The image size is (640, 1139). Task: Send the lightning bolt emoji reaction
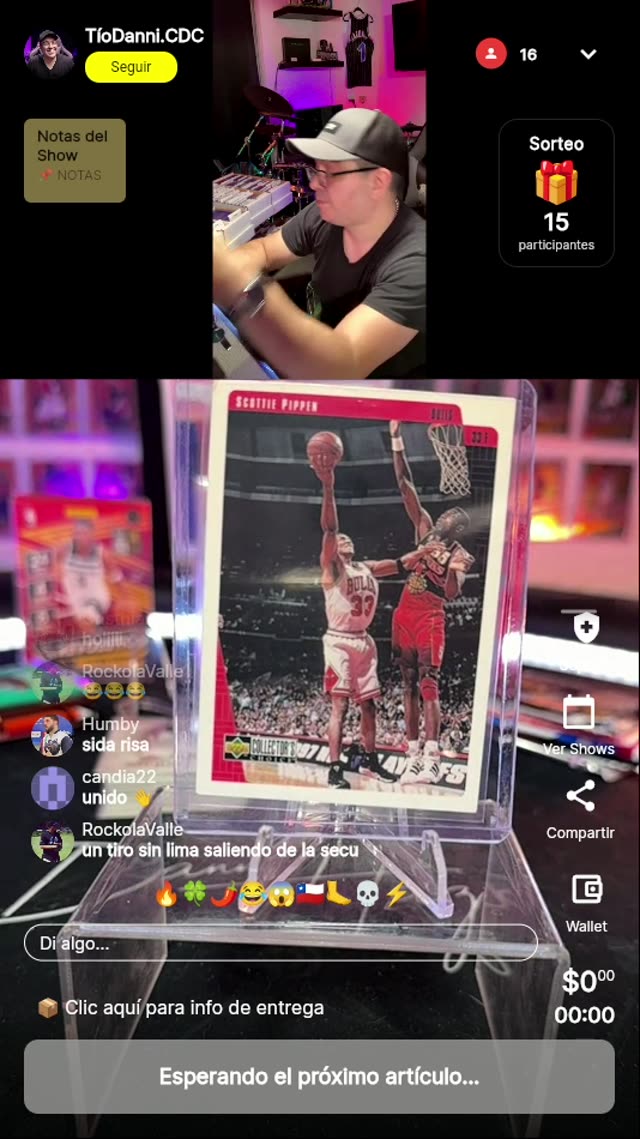pyautogui.click(x=397, y=894)
